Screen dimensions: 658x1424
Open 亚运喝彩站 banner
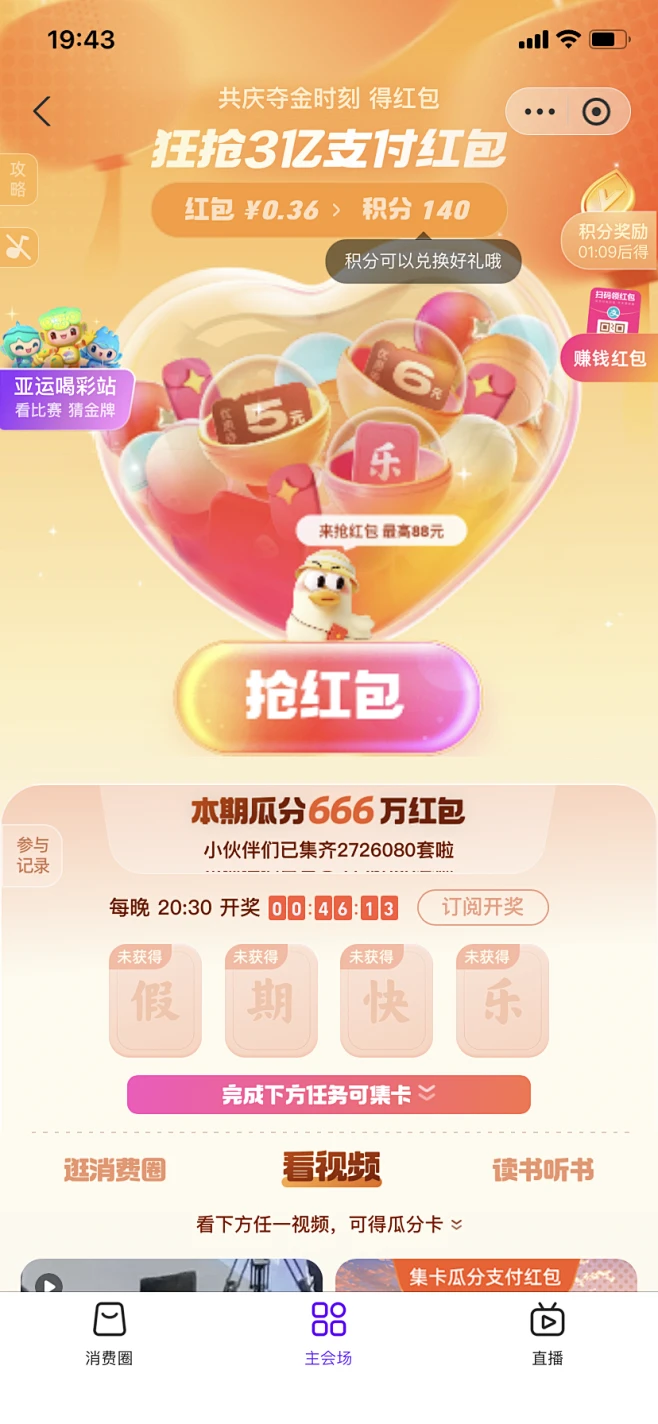click(65, 397)
